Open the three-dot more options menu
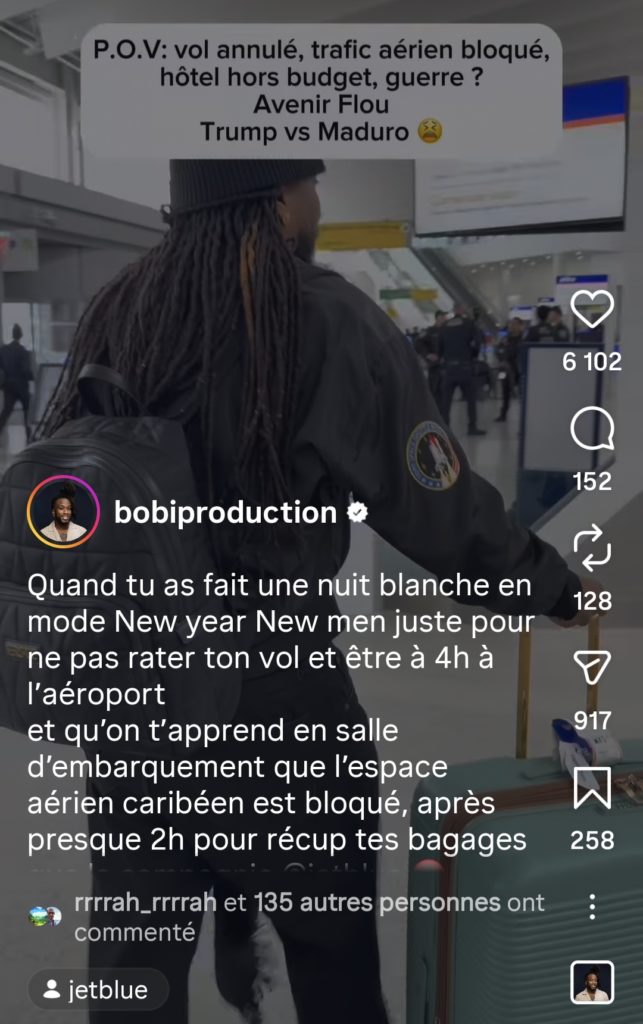The width and height of the screenshot is (643, 1024). pos(592,906)
